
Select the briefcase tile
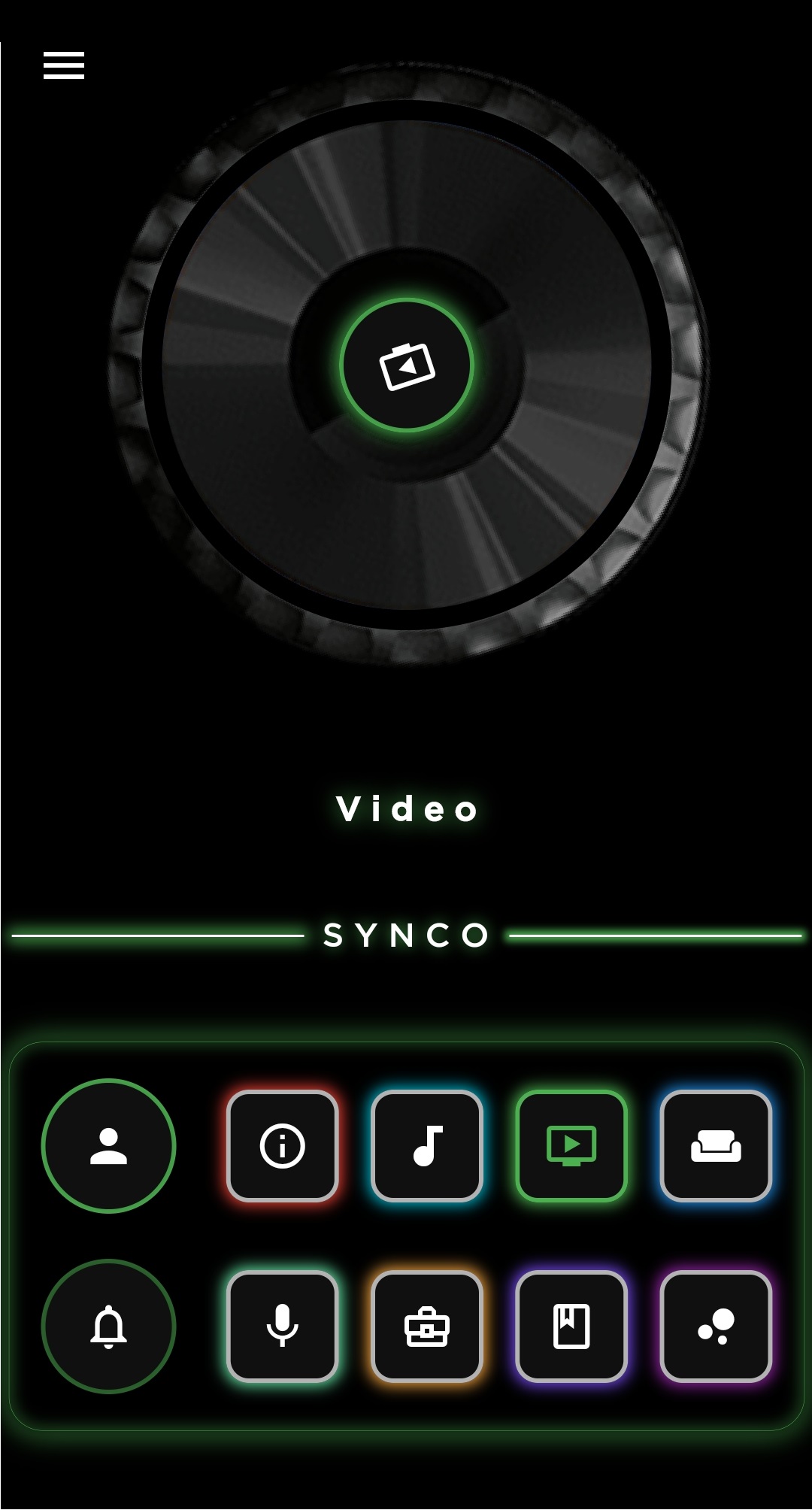coord(427,1327)
